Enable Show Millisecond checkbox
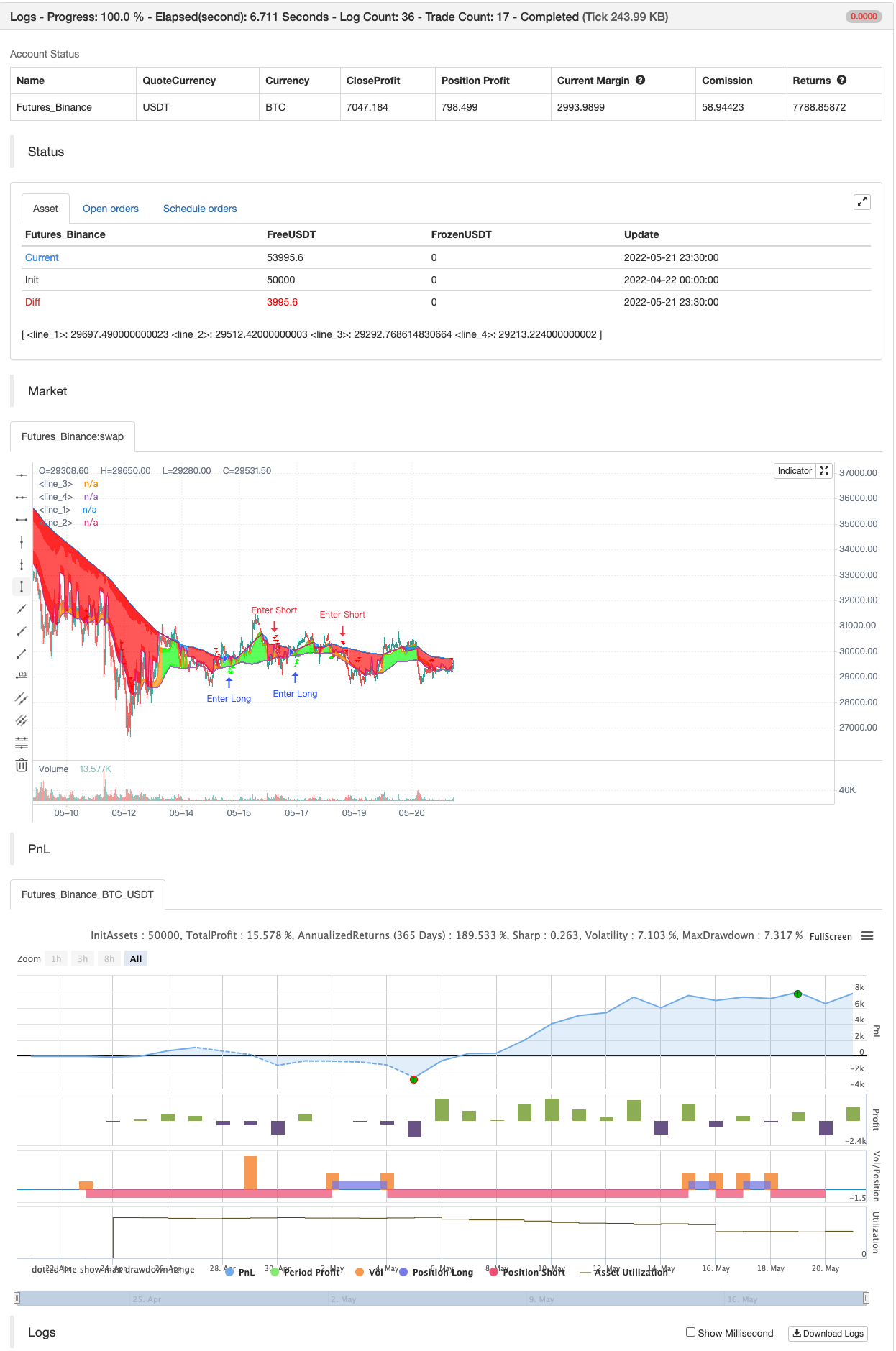This screenshot has width=896, height=1351. click(690, 1332)
